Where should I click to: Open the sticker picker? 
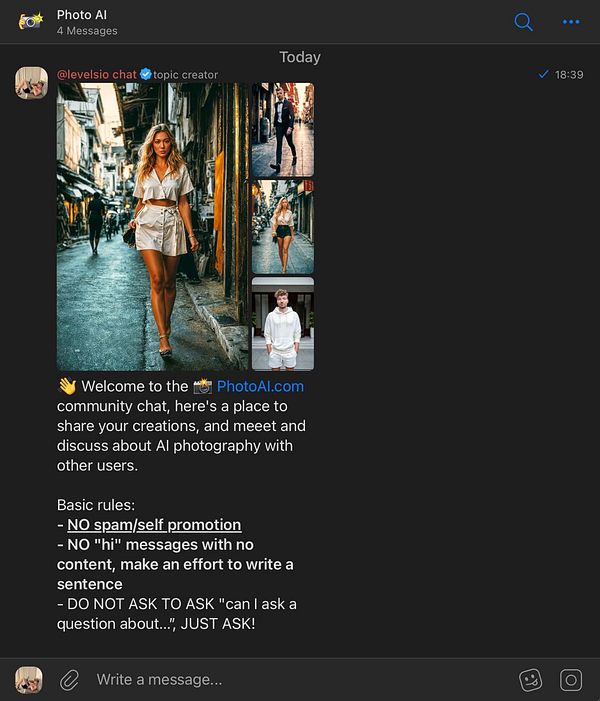[531, 680]
